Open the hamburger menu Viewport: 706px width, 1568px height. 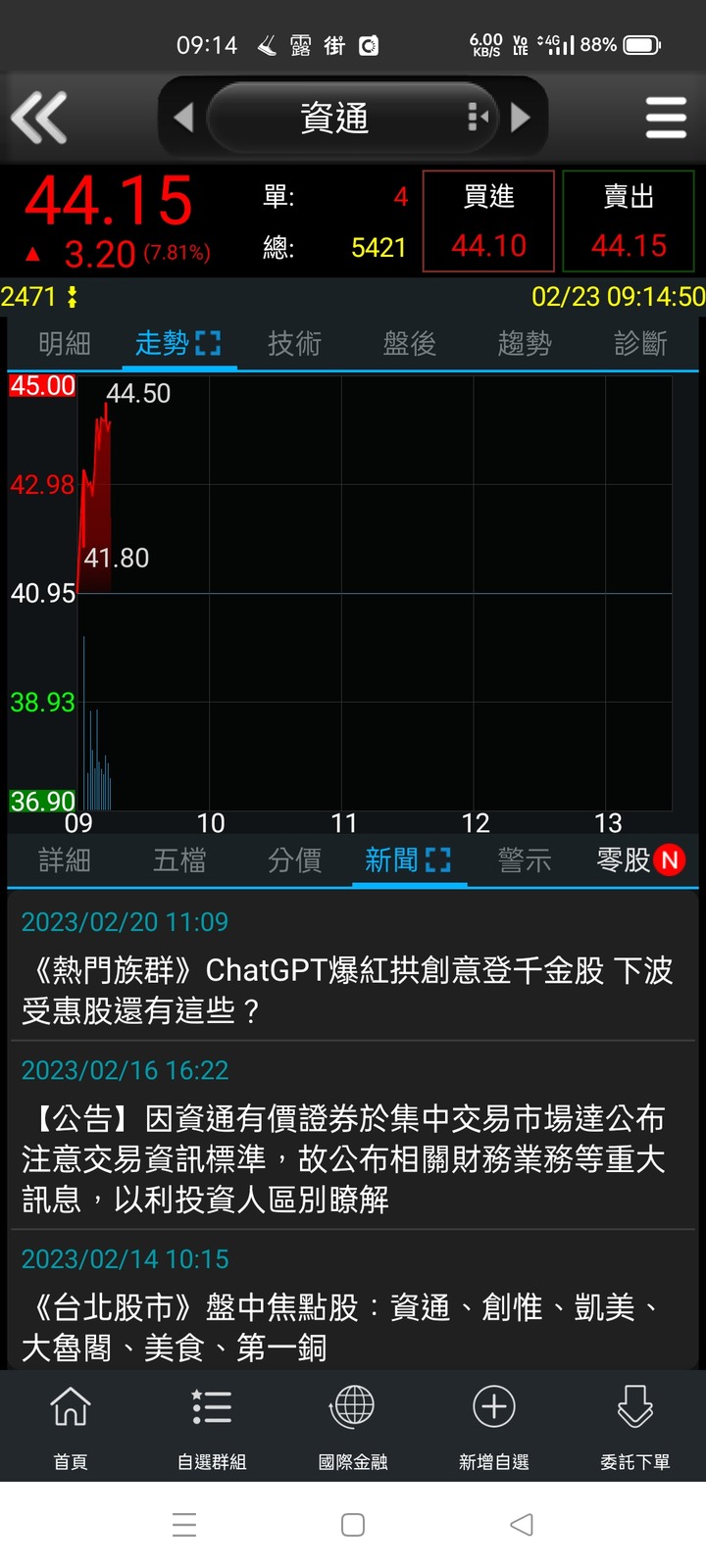(666, 118)
